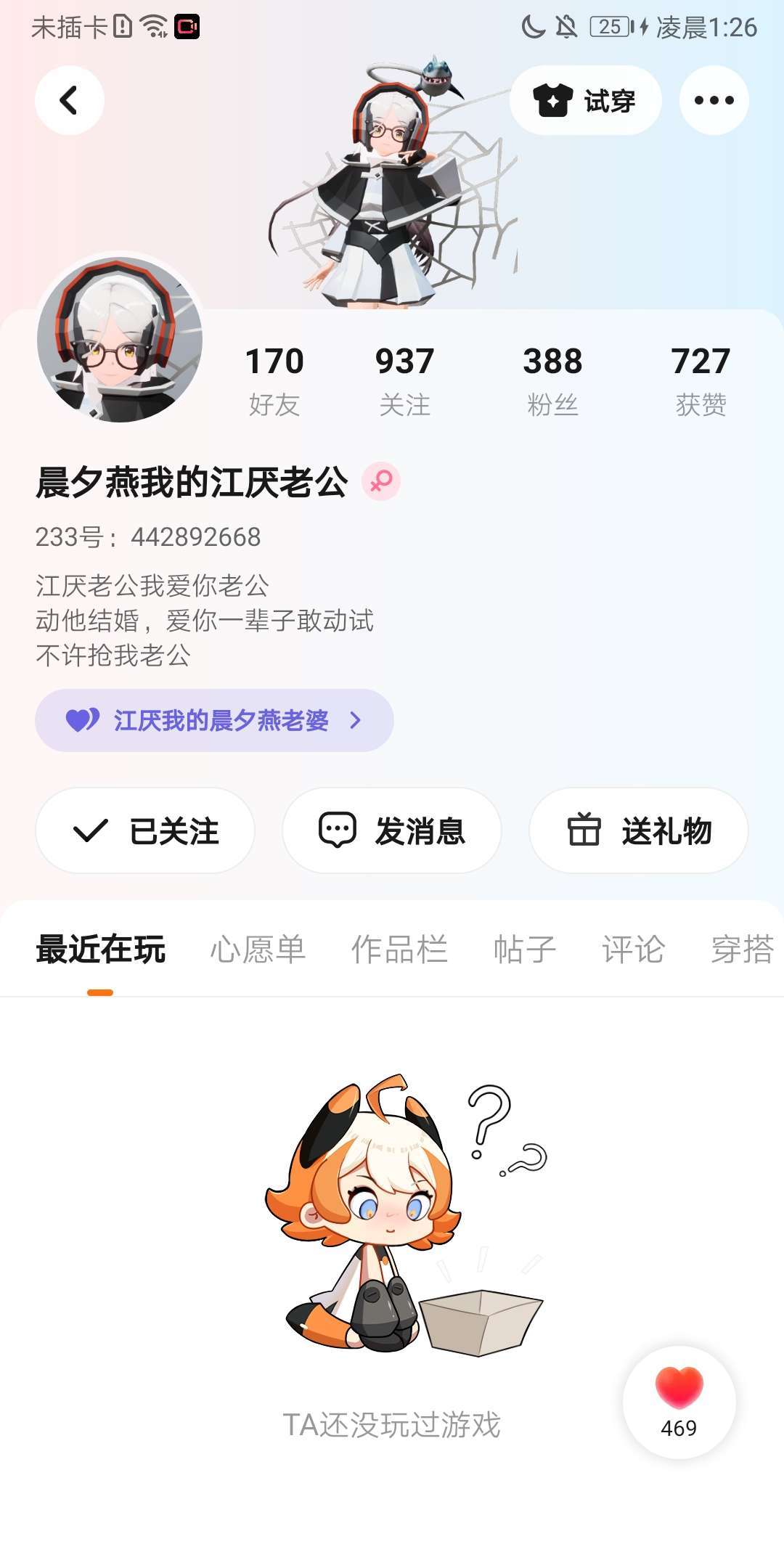Tap the 试穿 try-on button

[585, 100]
